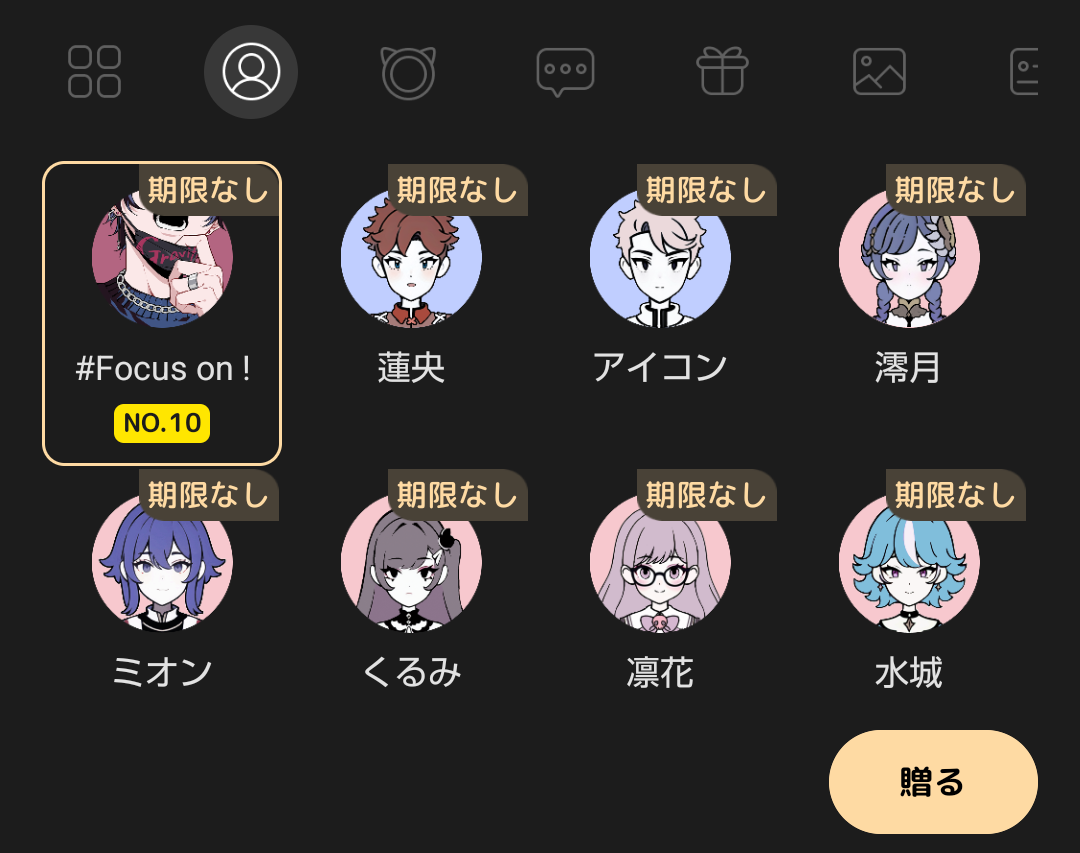Tap the 贈る gift button
Screen dimensions: 1080x853
point(933,782)
